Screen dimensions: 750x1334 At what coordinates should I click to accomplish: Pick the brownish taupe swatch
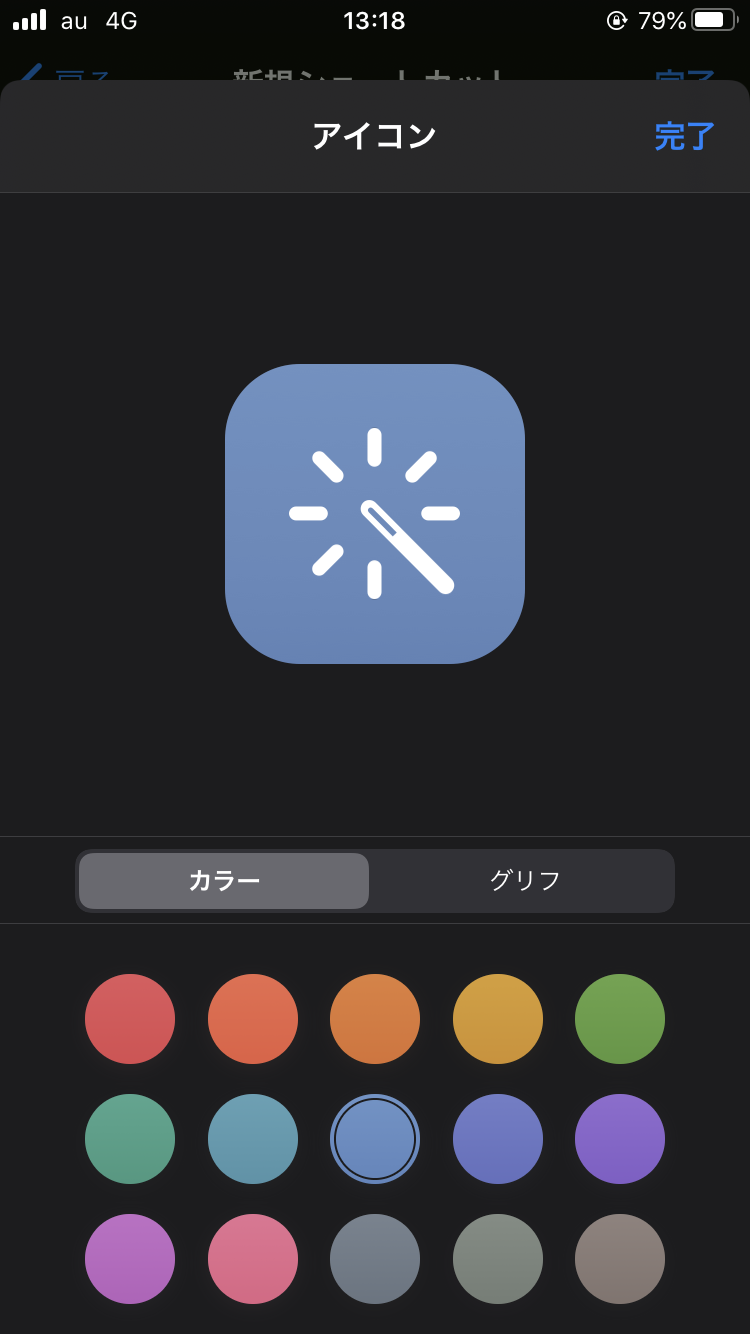pyautogui.click(x=620, y=1259)
